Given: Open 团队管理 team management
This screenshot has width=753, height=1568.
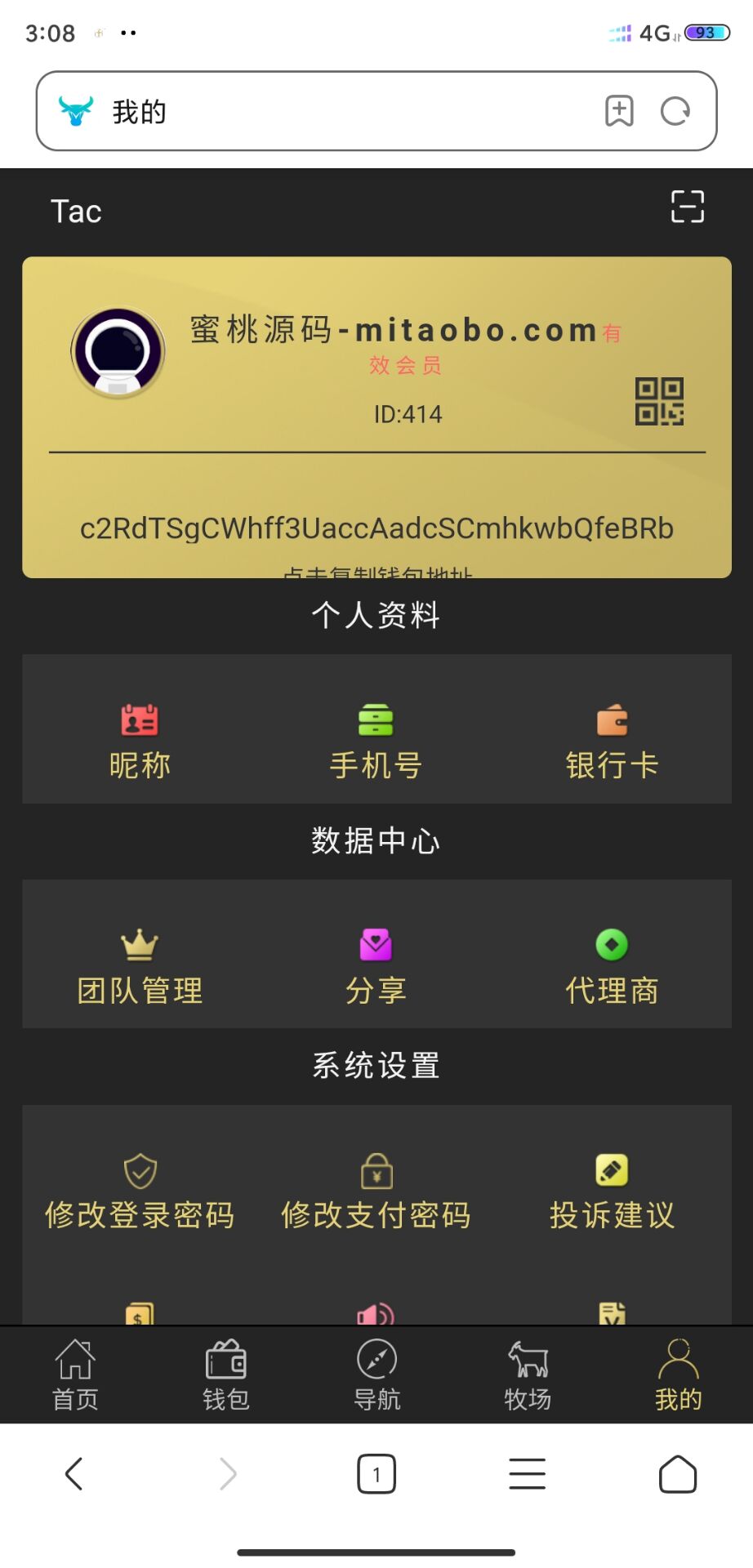Looking at the screenshot, I should (140, 967).
